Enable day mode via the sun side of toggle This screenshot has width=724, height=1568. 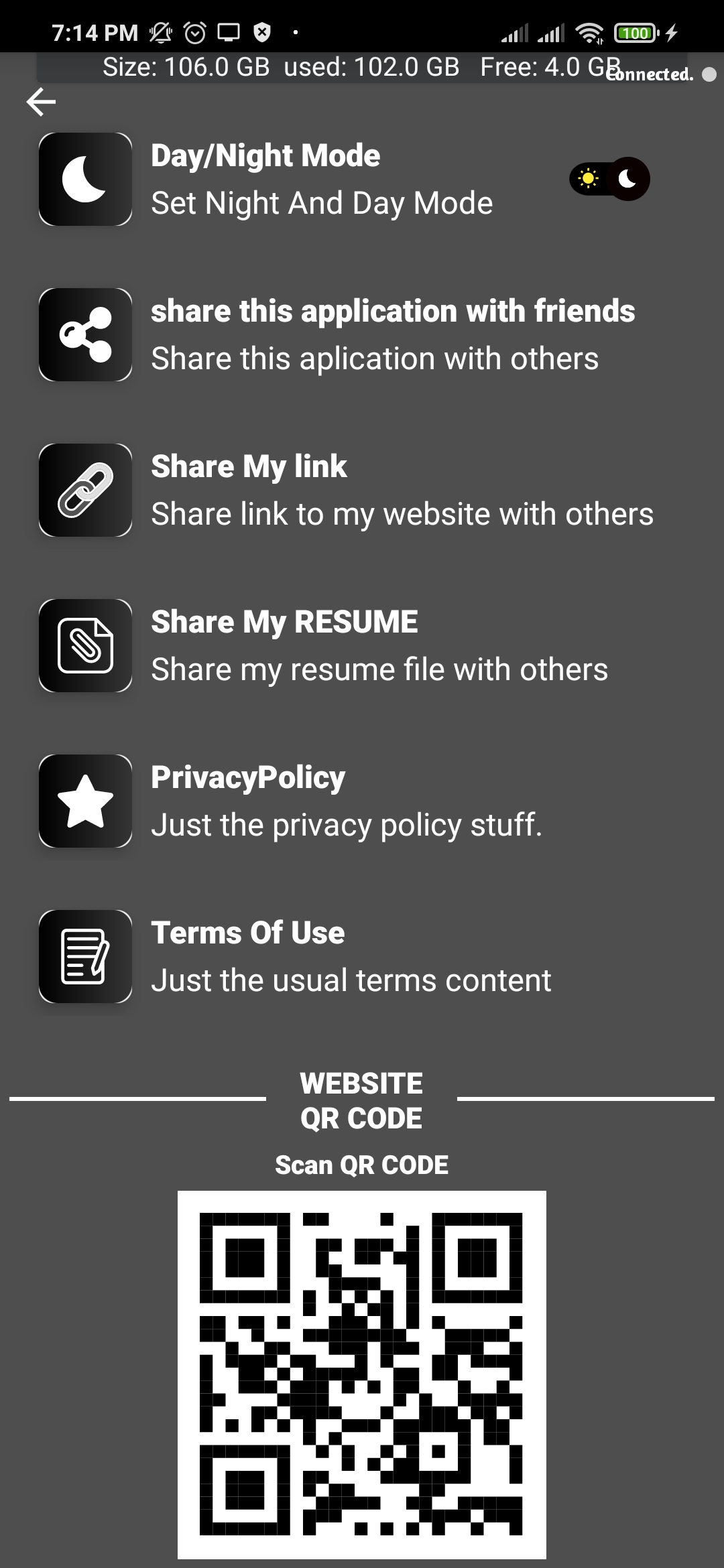click(x=587, y=178)
